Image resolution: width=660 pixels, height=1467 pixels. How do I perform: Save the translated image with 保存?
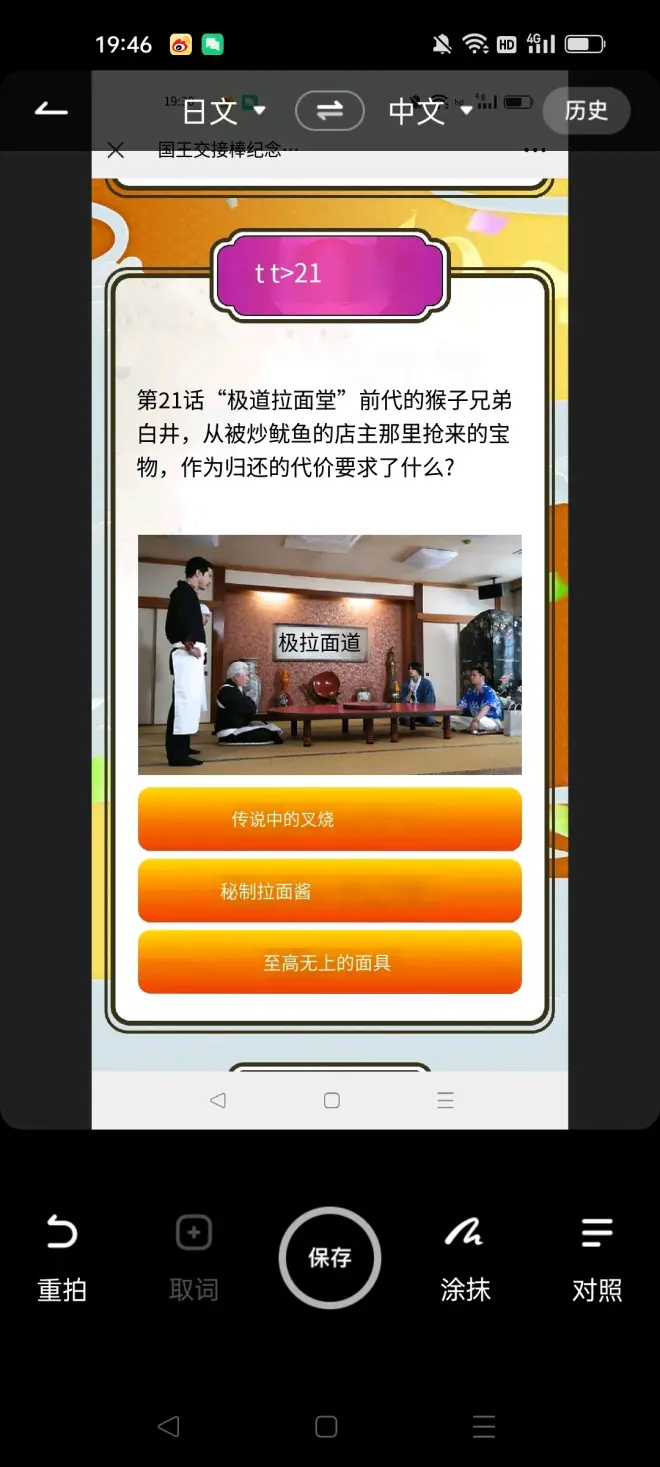coord(329,1257)
